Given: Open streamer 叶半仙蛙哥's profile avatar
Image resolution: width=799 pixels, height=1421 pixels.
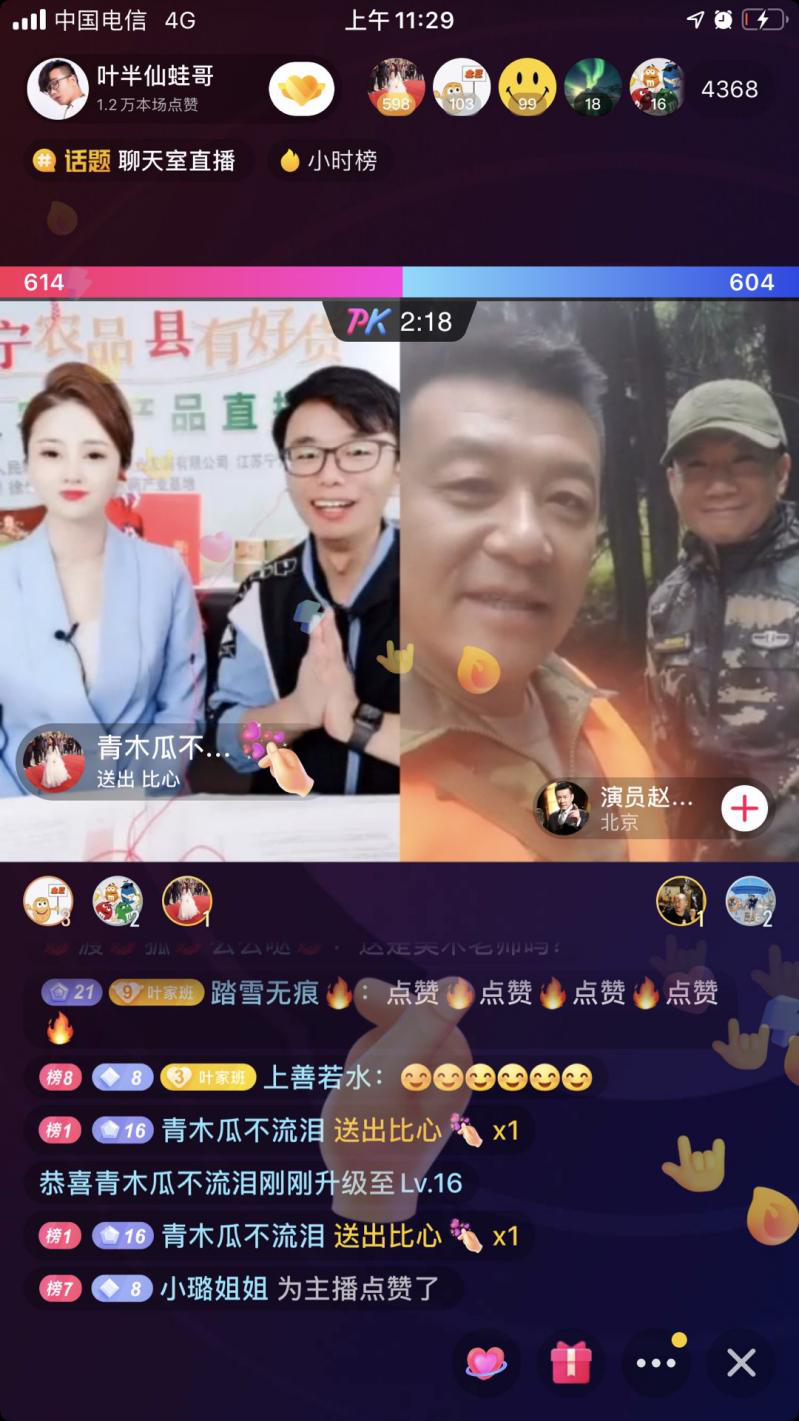Looking at the screenshot, I should click(x=57, y=88).
